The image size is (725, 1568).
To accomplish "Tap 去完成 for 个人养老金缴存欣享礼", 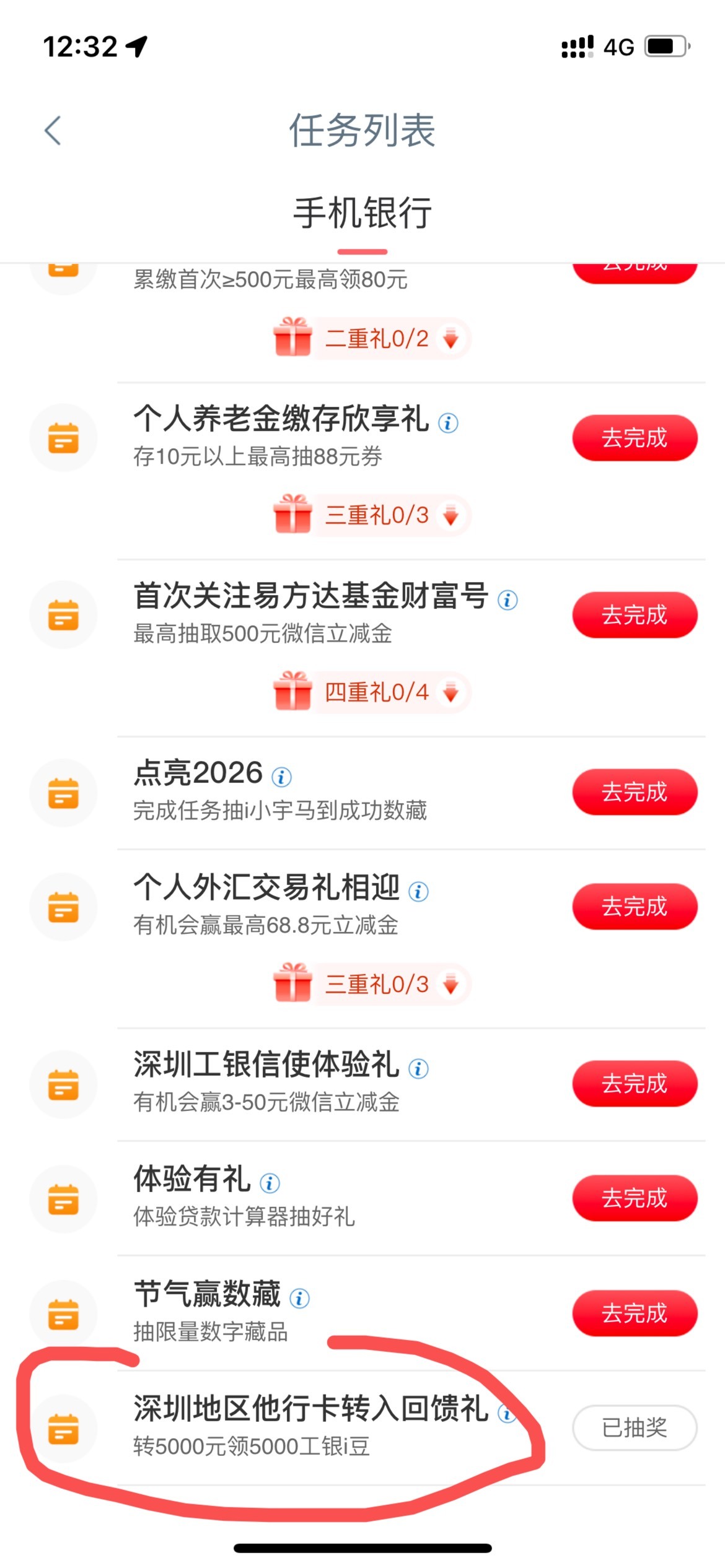I will [x=635, y=438].
